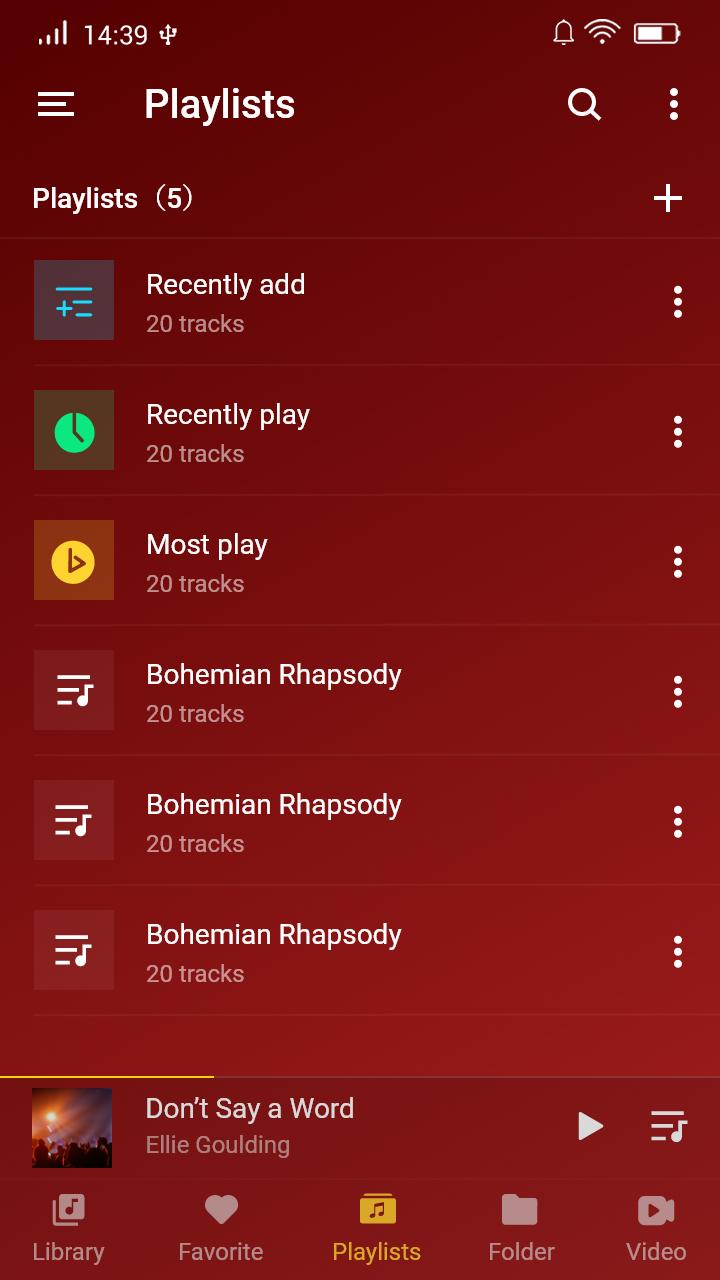Open the Video section icon
The image size is (720, 1280).
[655, 1209]
